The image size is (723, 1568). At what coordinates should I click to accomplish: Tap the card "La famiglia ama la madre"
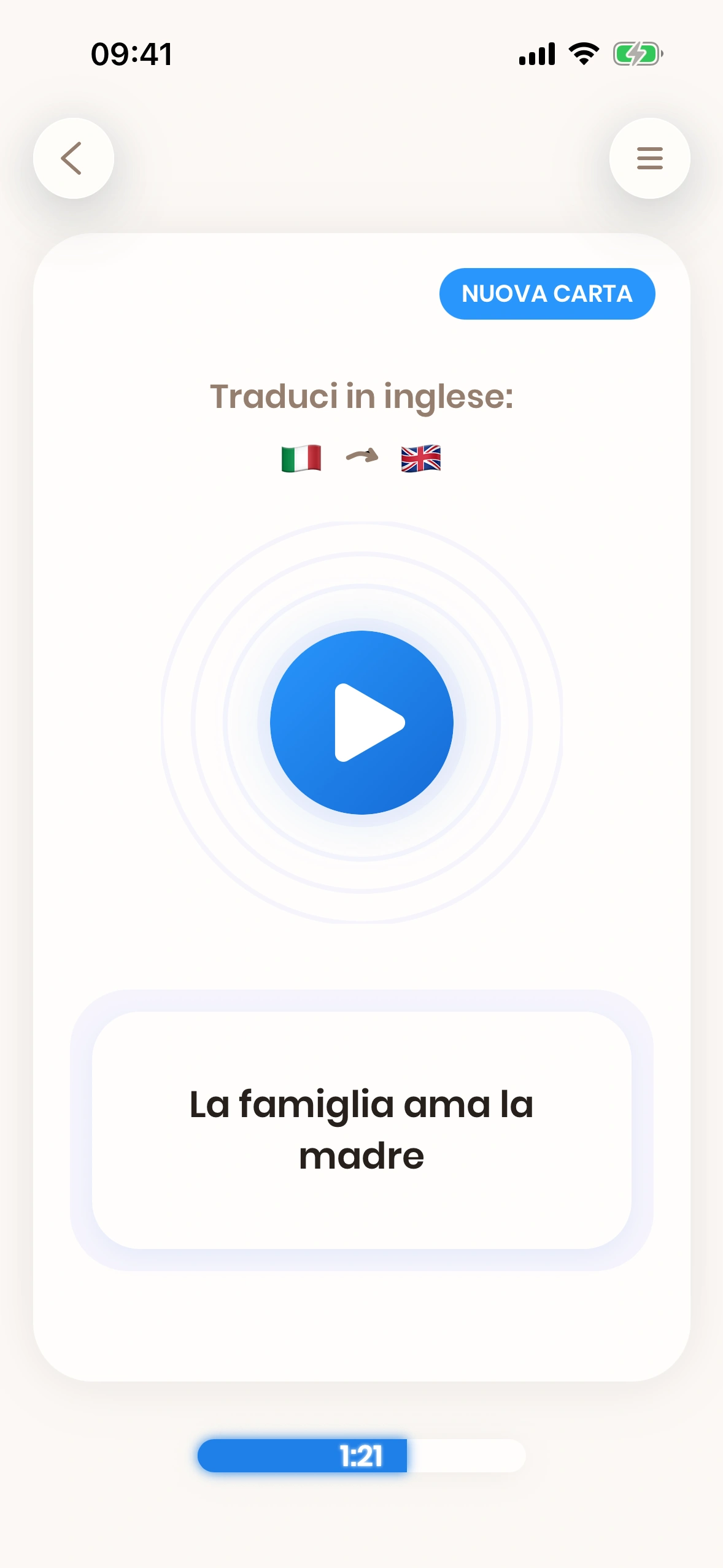point(361,1129)
